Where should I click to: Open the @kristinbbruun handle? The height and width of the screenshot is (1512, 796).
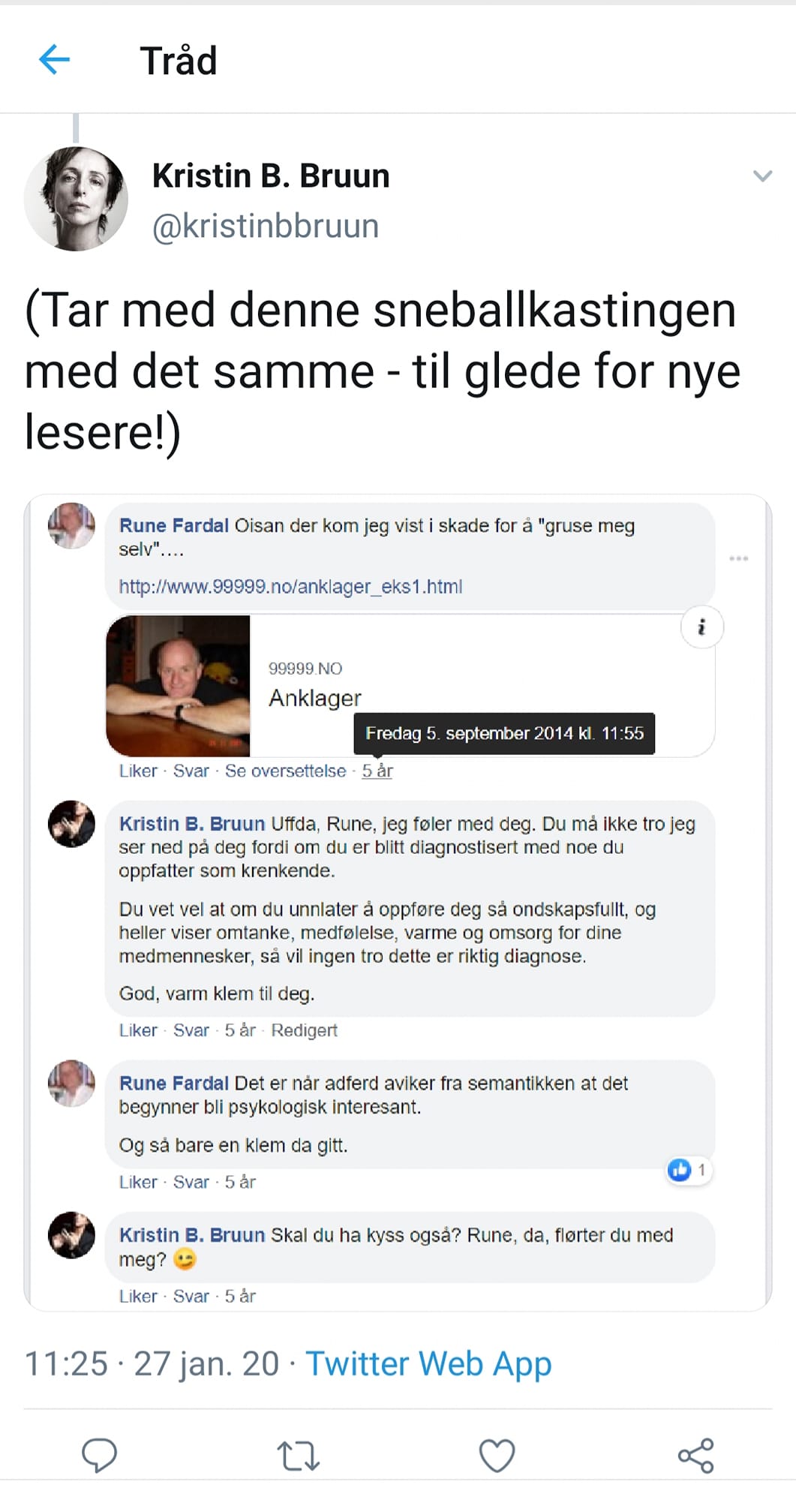[x=266, y=226]
